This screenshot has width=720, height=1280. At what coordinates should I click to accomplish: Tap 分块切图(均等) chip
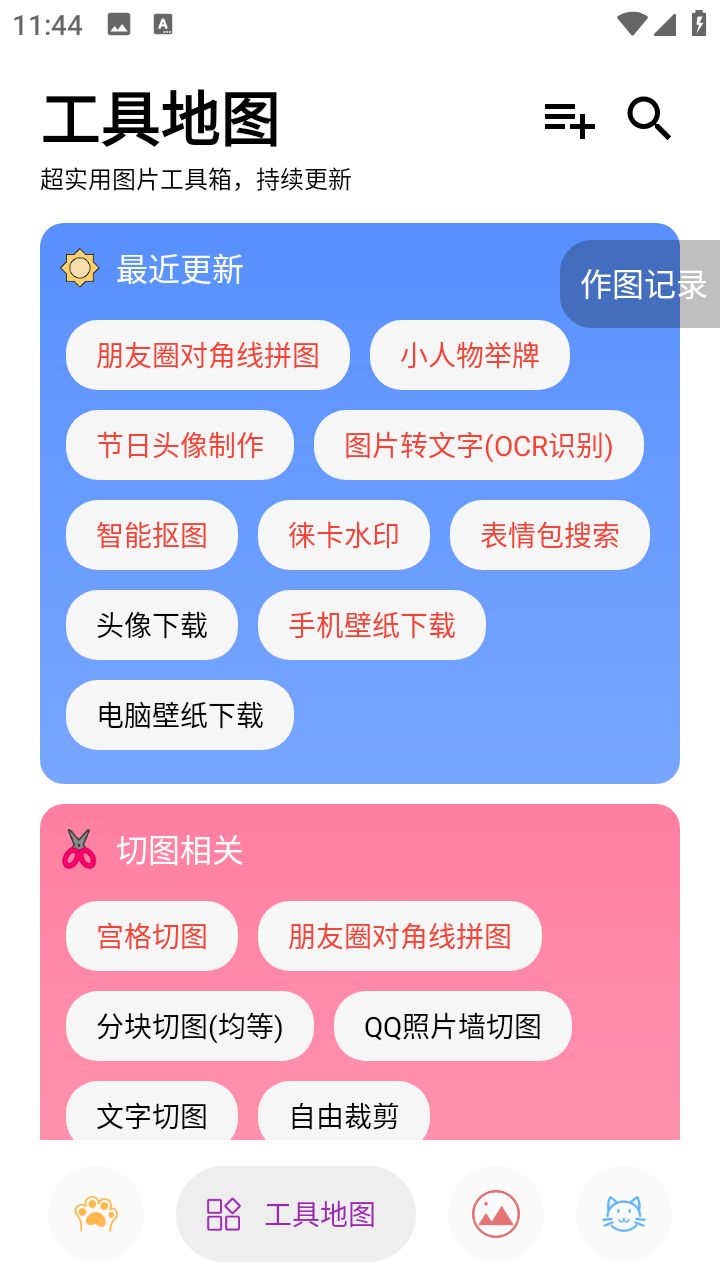pos(190,1026)
